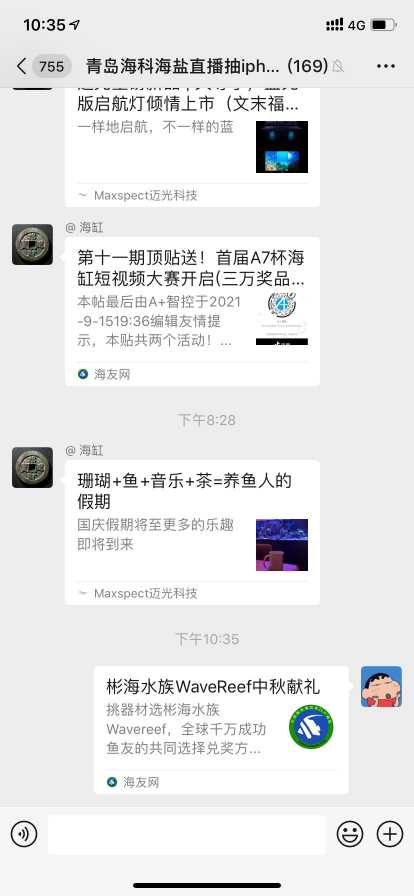Open my cartoon avatar profile
This screenshot has width=414, height=896.
click(381, 687)
